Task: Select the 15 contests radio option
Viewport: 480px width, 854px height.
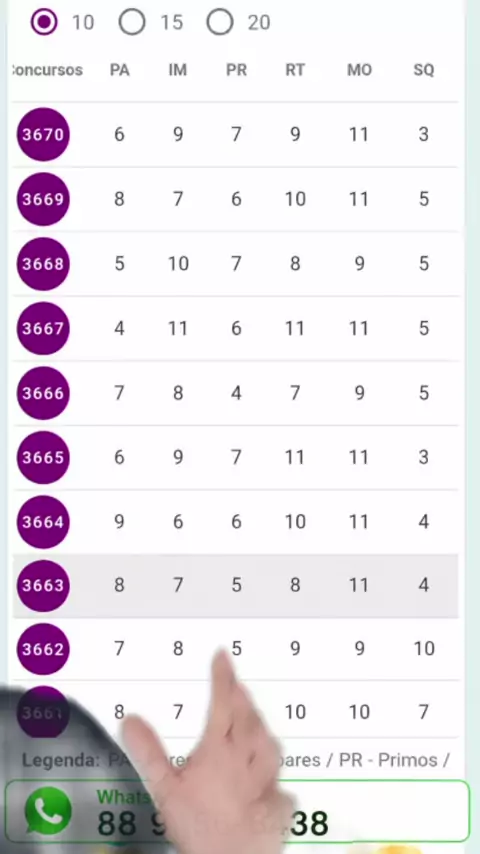Action: 132,22
